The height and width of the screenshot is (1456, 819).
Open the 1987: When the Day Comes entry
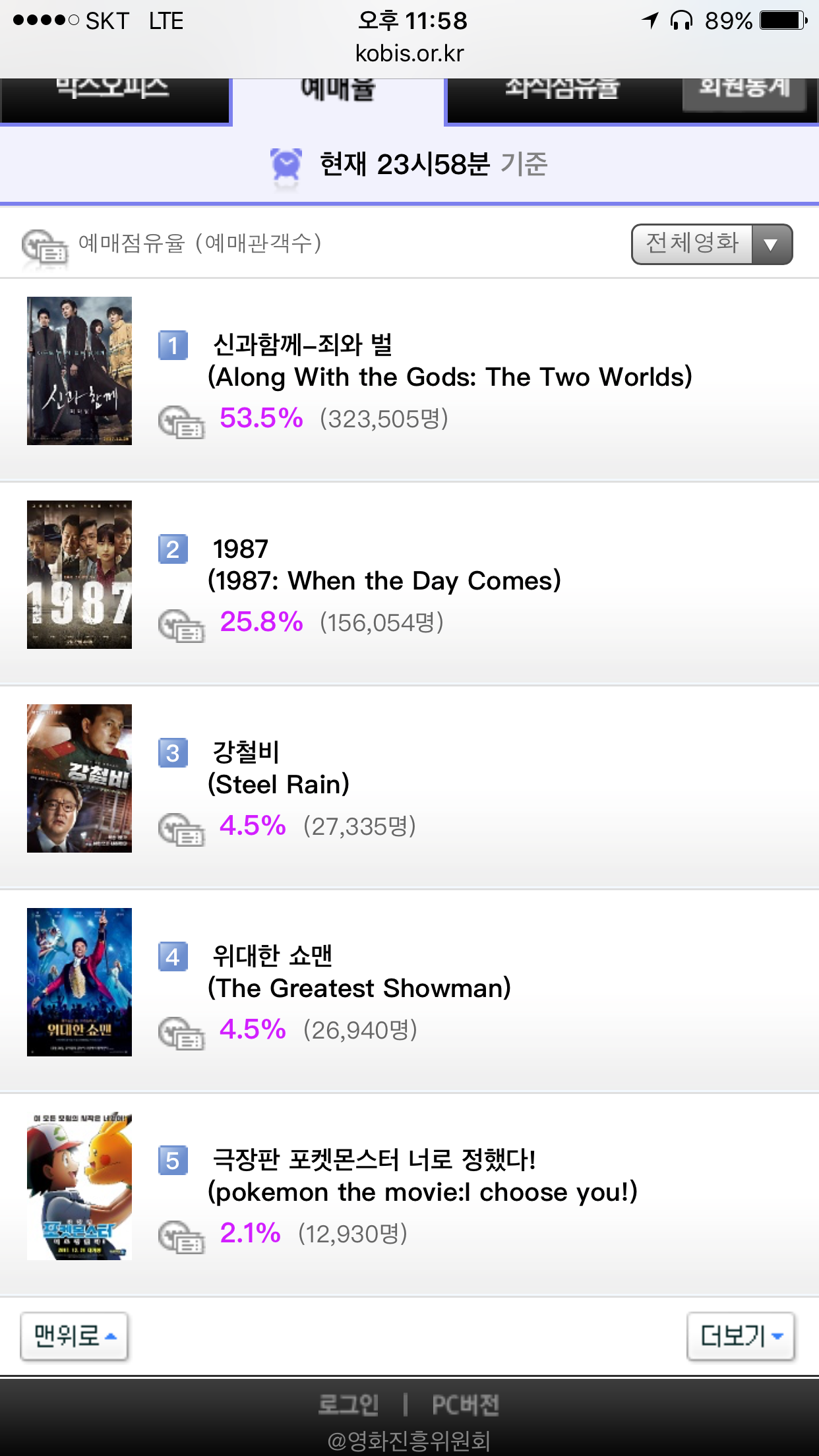tap(409, 583)
